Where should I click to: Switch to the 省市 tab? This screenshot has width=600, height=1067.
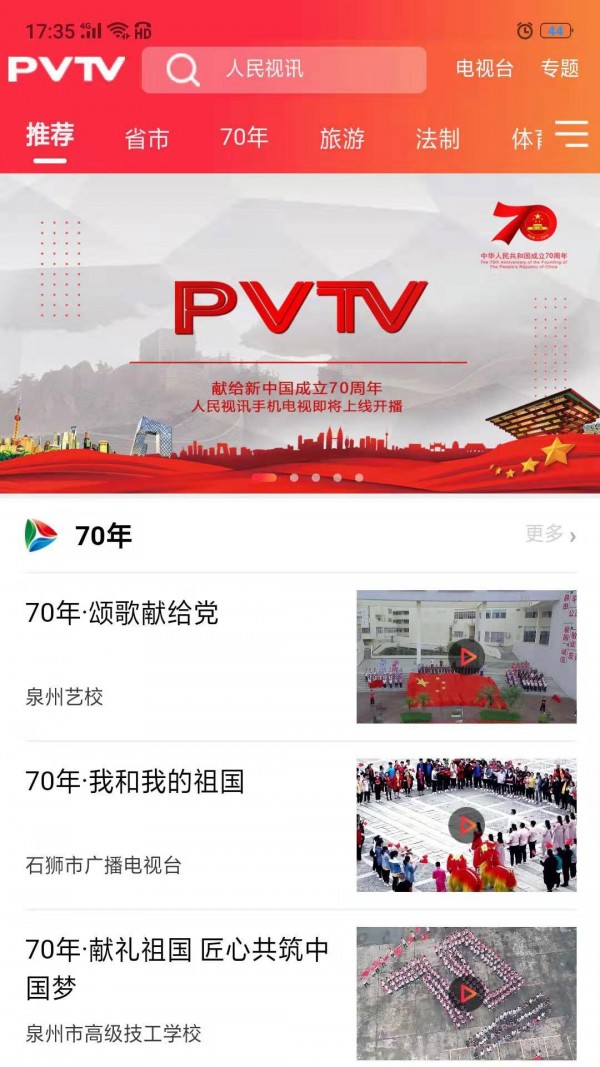tap(147, 139)
